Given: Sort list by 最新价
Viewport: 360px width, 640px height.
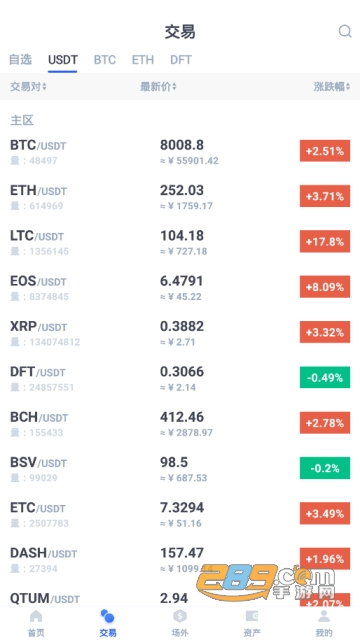Looking at the screenshot, I should tap(158, 87).
